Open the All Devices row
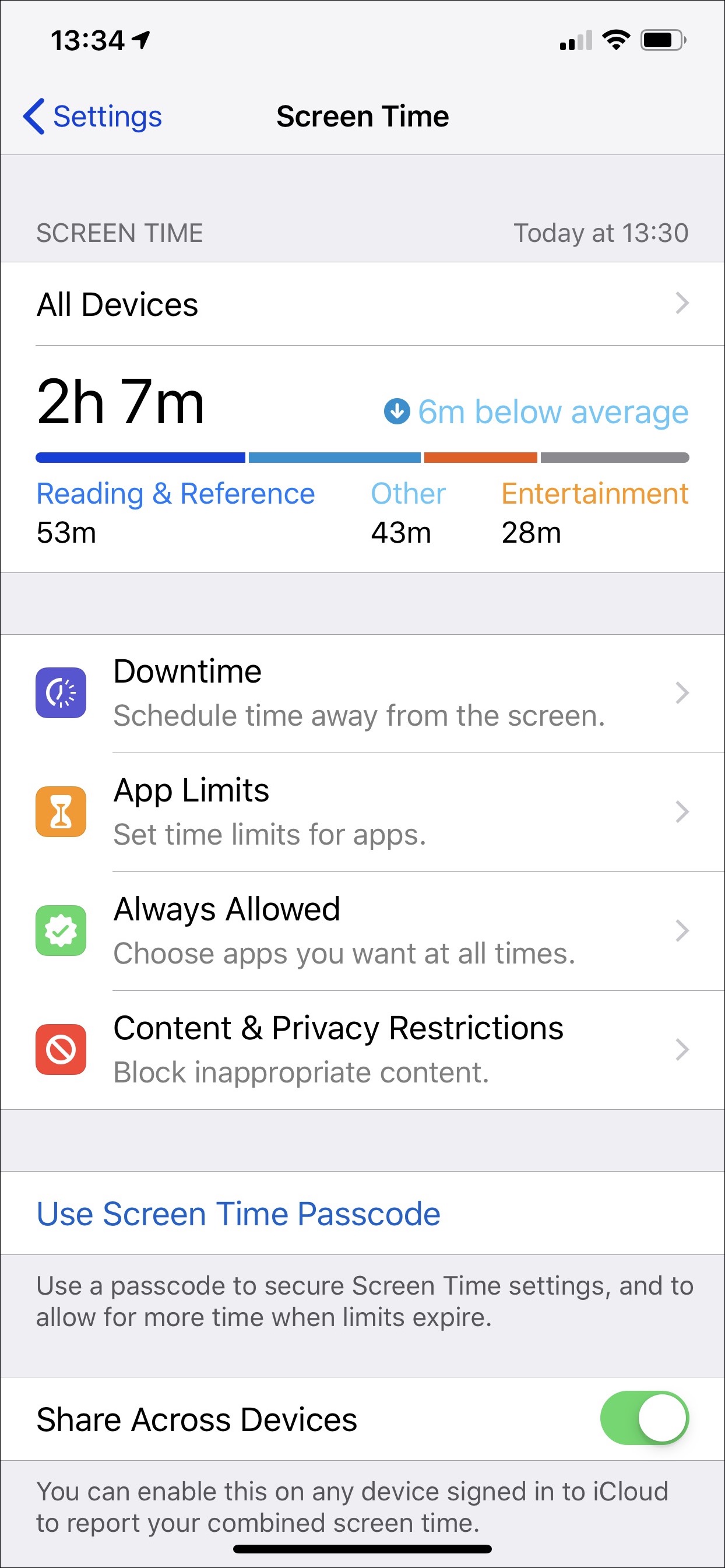 [362, 304]
